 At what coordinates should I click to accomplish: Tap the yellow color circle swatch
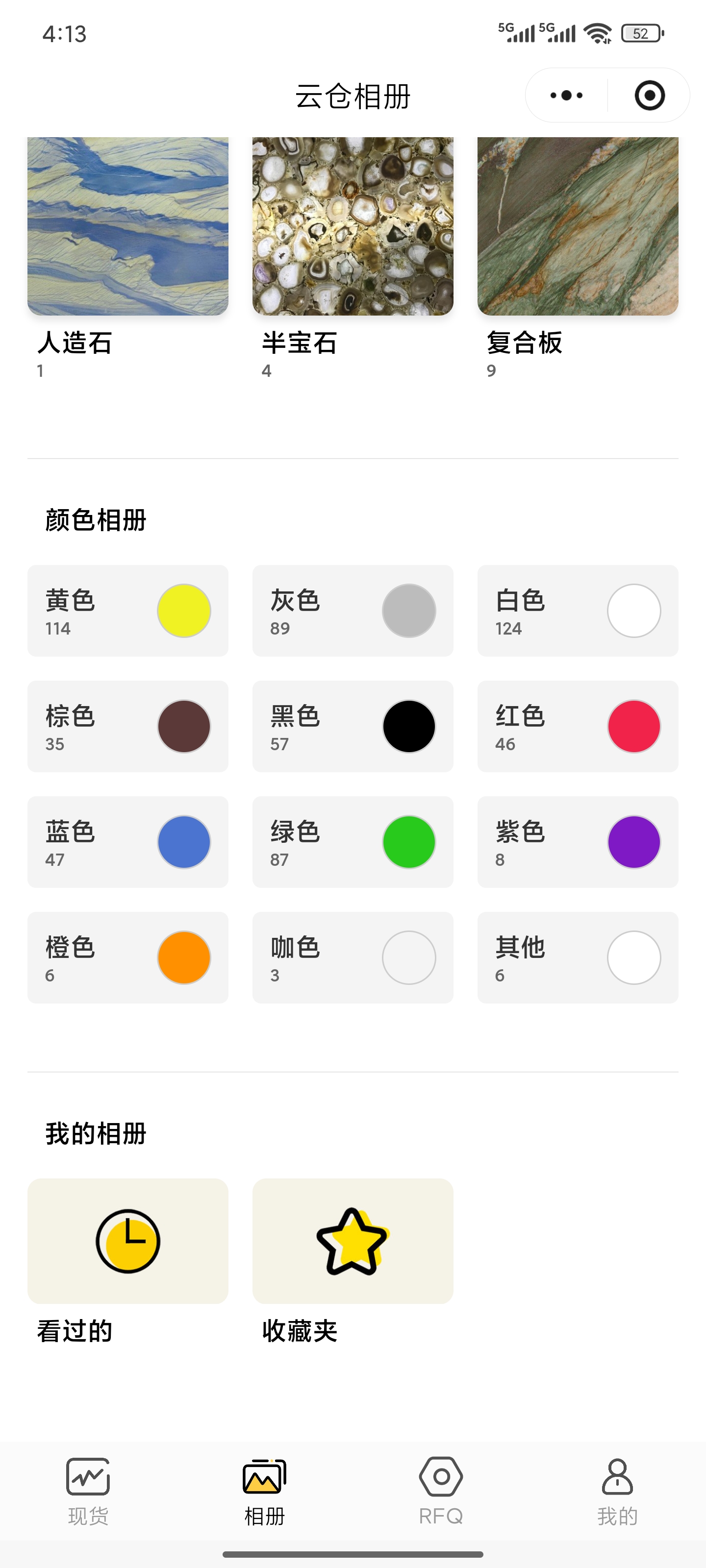click(x=183, y=611)
